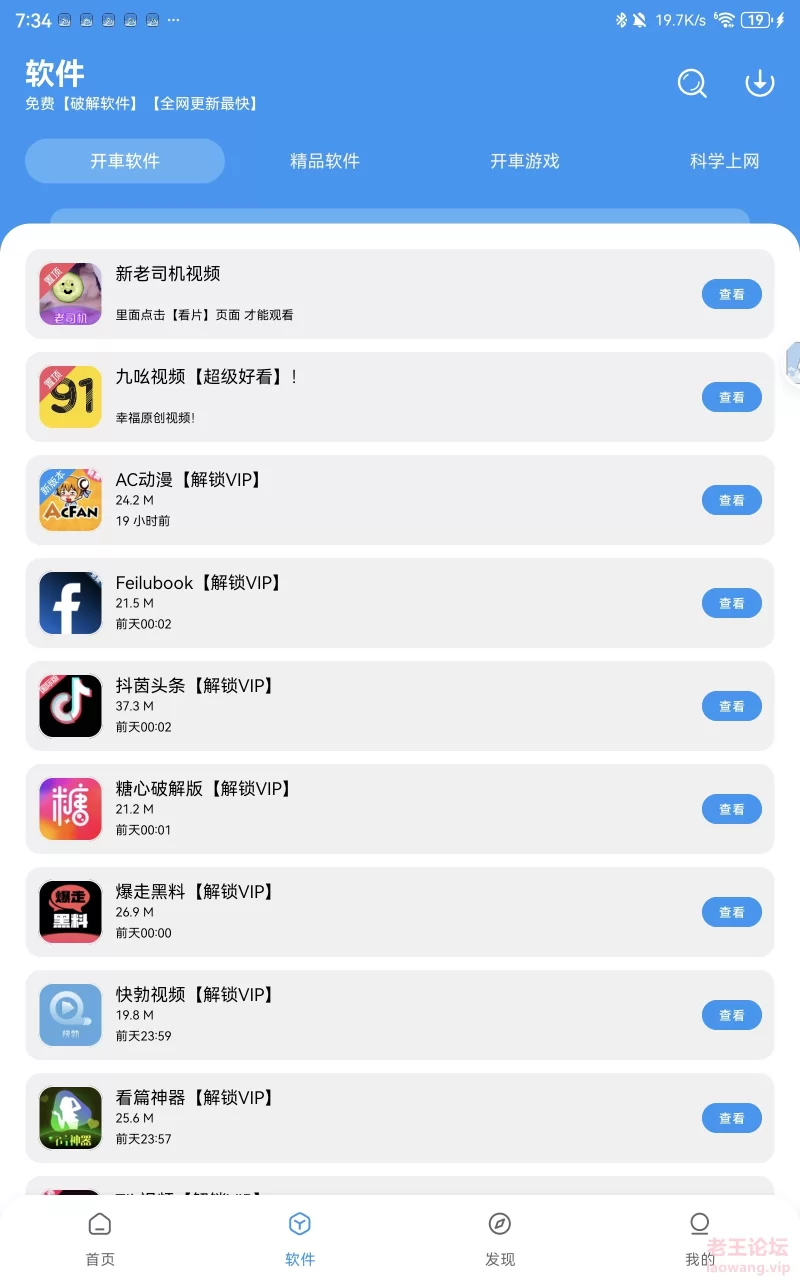Image resolution: width=800 pixels, height=1280 pixels.
Task: Tap 查看 for Feilubook
Action: pyautogui.click(x=731, y=603)
